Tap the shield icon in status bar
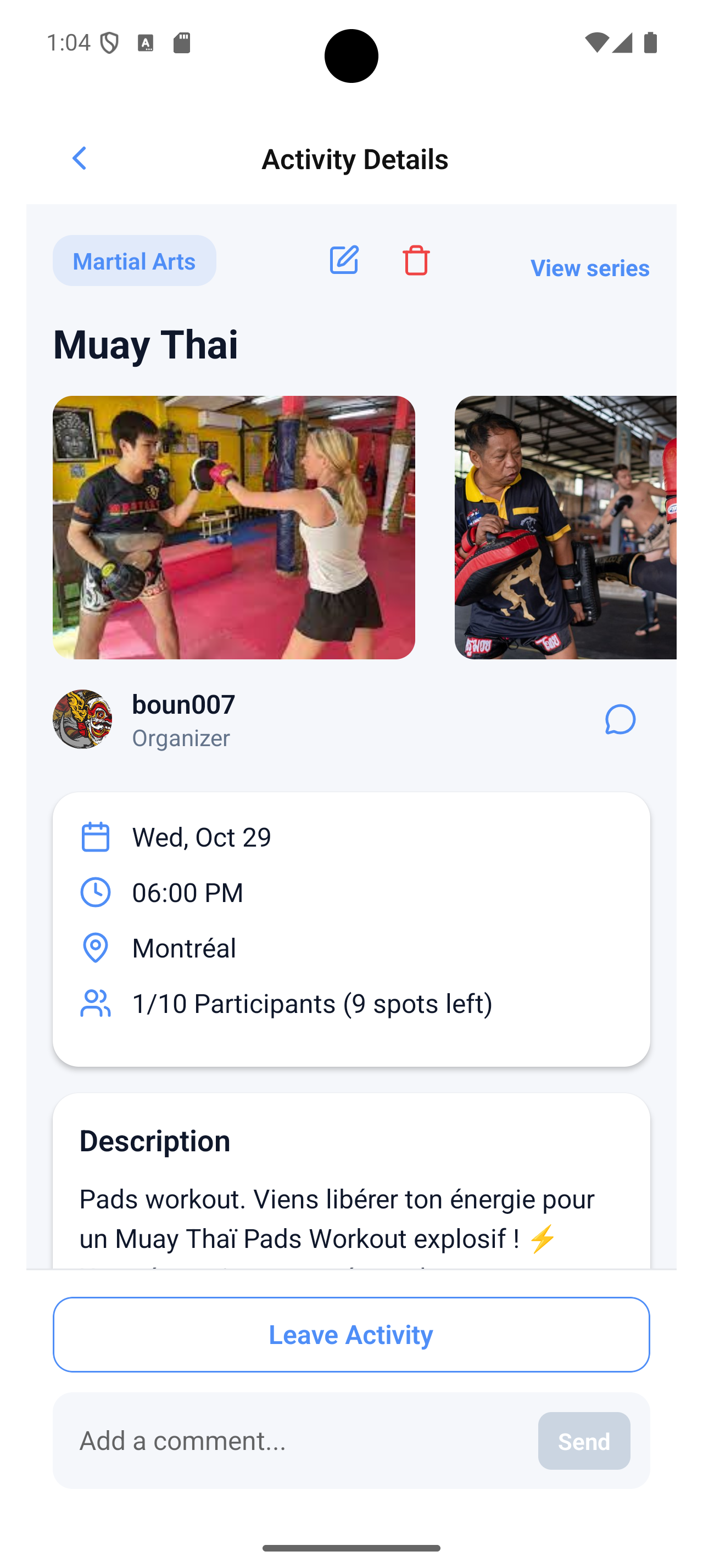703x1568 pixels. (x=110, y=43)
